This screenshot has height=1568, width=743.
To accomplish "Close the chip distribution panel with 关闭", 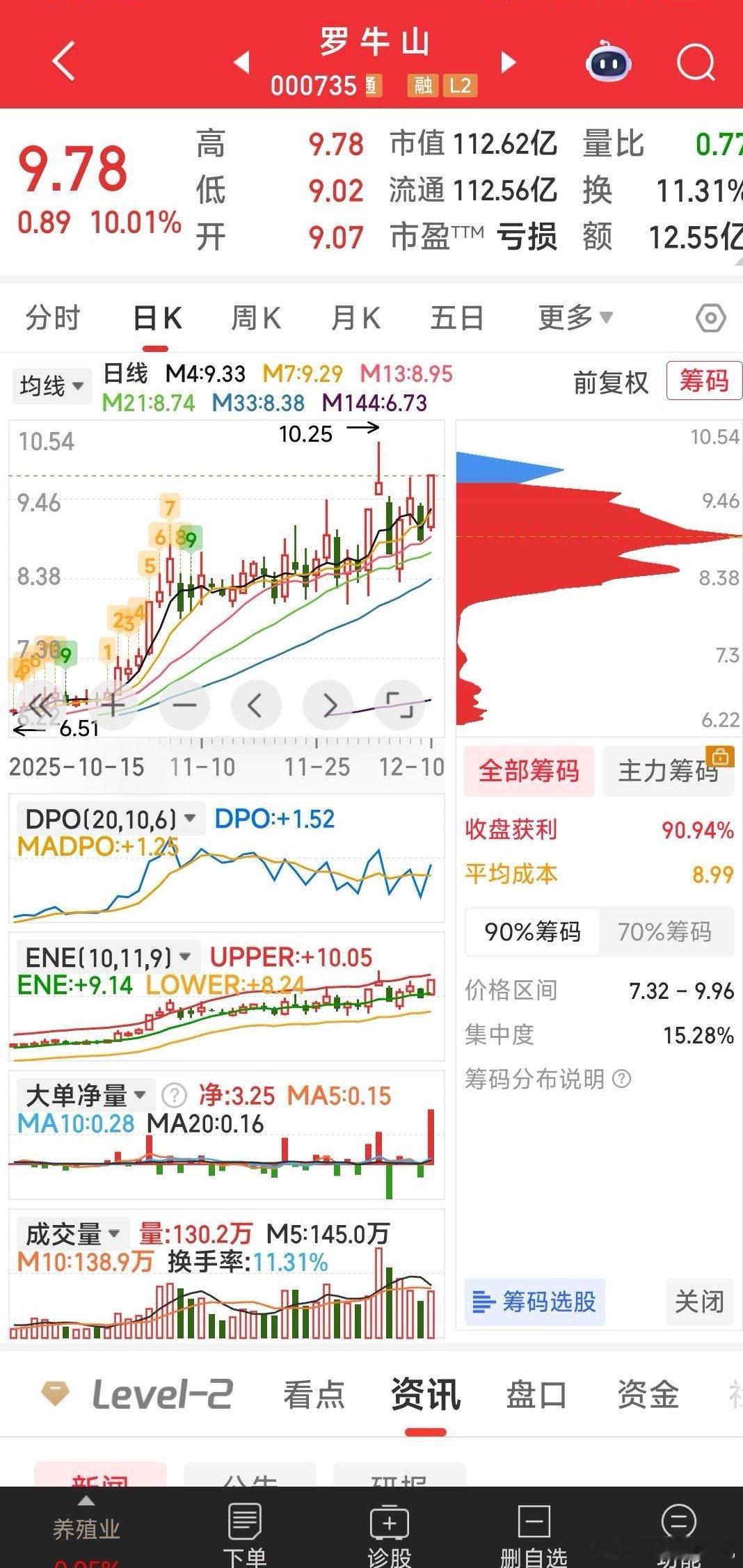I will click(699, 1301).
